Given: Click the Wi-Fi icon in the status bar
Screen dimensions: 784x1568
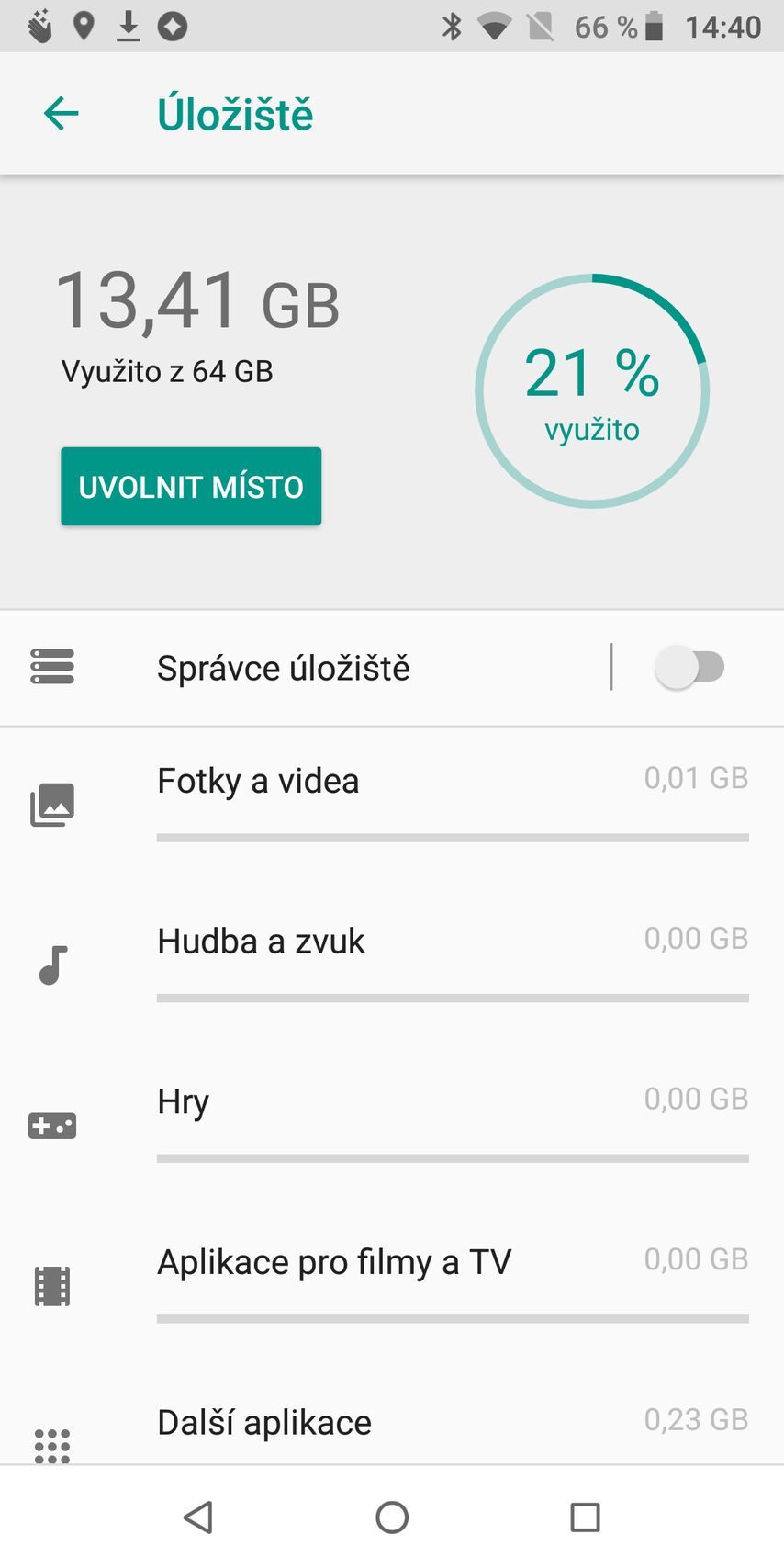Looking at the screenshot, I should (x=496, y=26).
